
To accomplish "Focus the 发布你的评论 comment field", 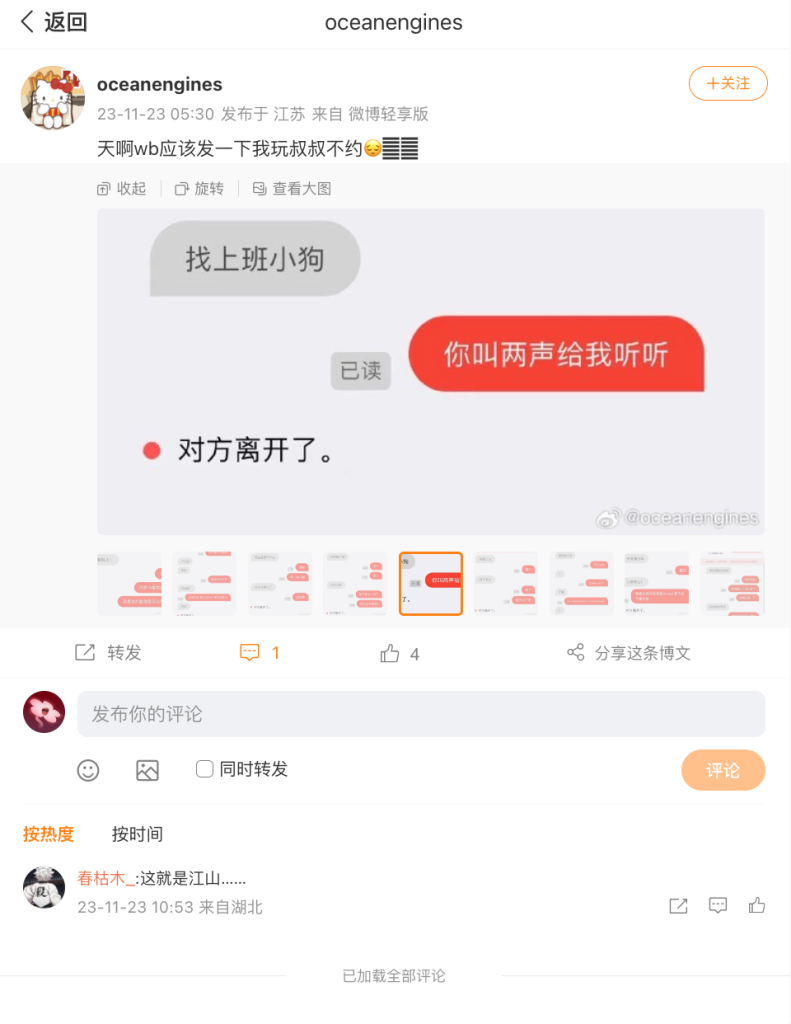I will (x=420, y=714).
